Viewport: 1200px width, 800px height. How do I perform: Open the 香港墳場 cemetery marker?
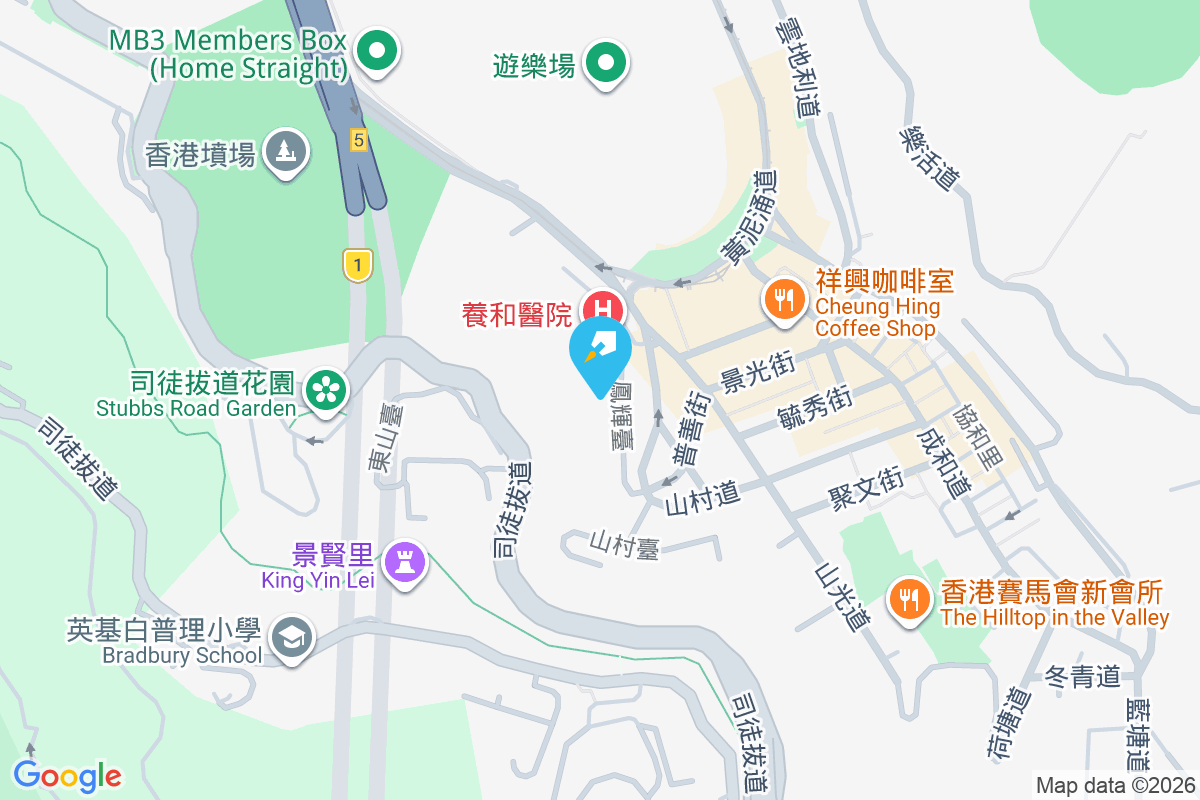coord(288,151)
